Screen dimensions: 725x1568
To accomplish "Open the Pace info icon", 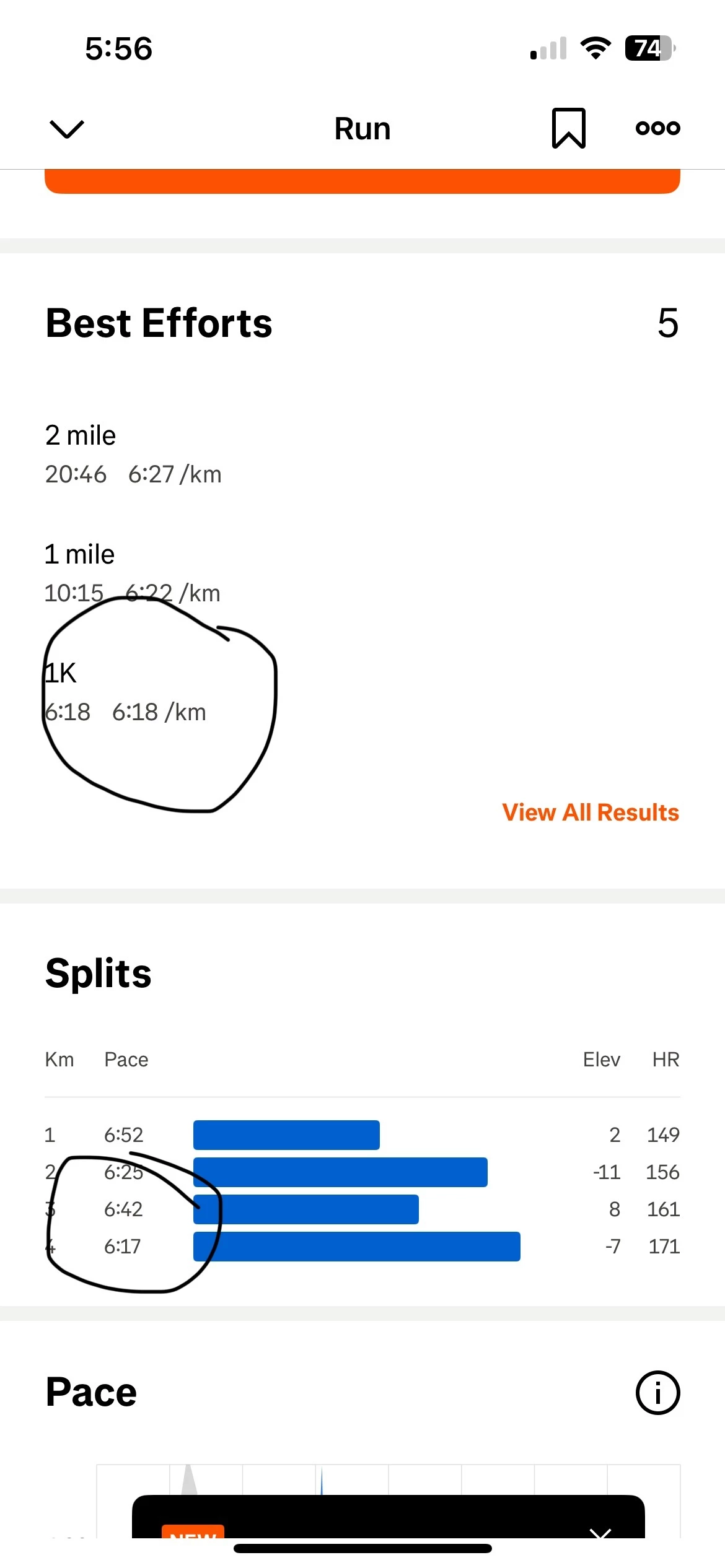I will coord(657,1393).
